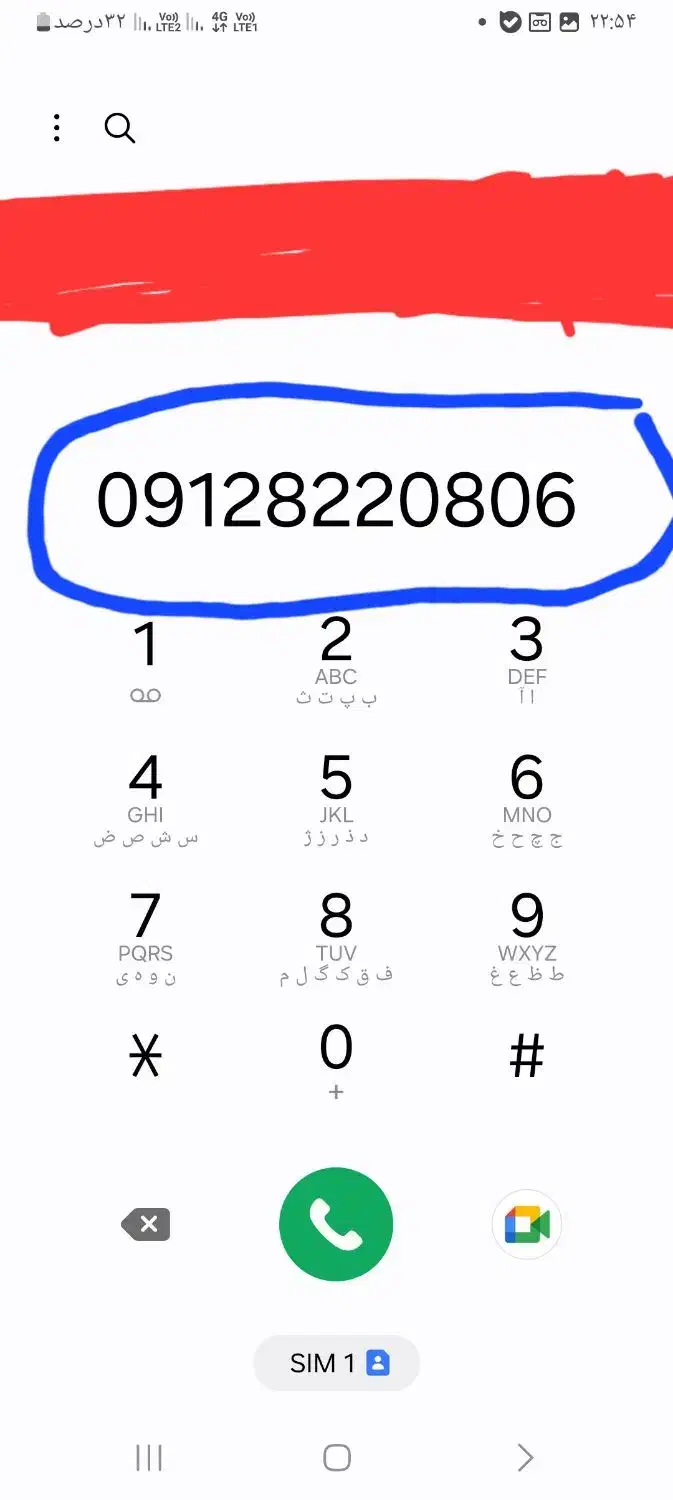Tap keypad key 4 GHI
This screenshot has width=673, height=1500.
click(146, 800)
